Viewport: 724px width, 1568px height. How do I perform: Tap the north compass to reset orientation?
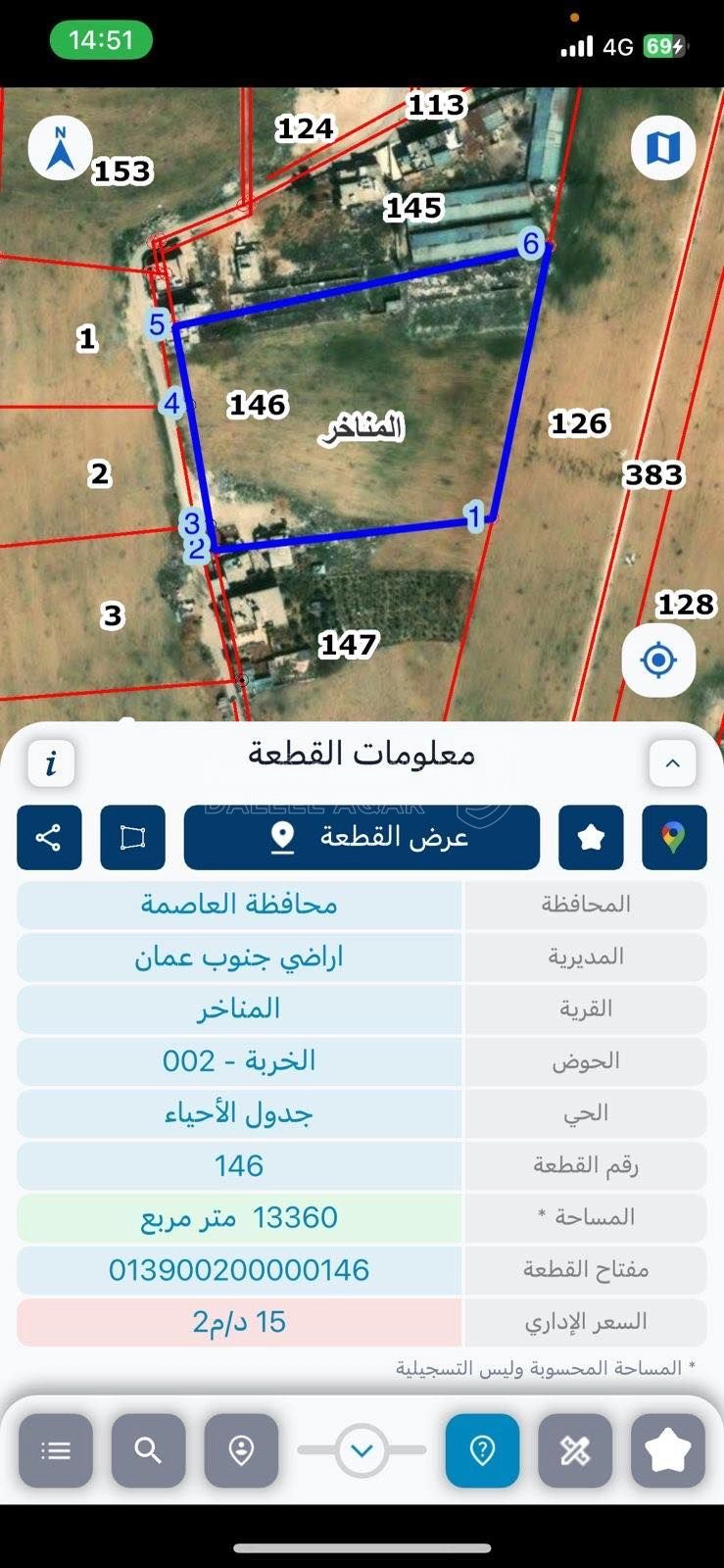click(x=59, y=146)
